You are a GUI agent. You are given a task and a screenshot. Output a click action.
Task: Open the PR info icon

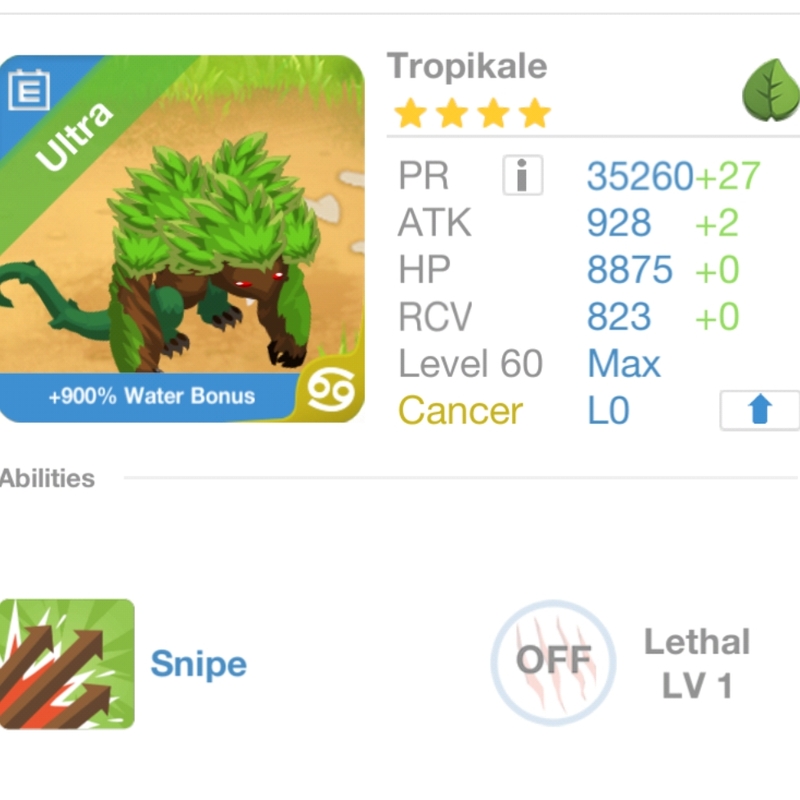pos(522,176)
